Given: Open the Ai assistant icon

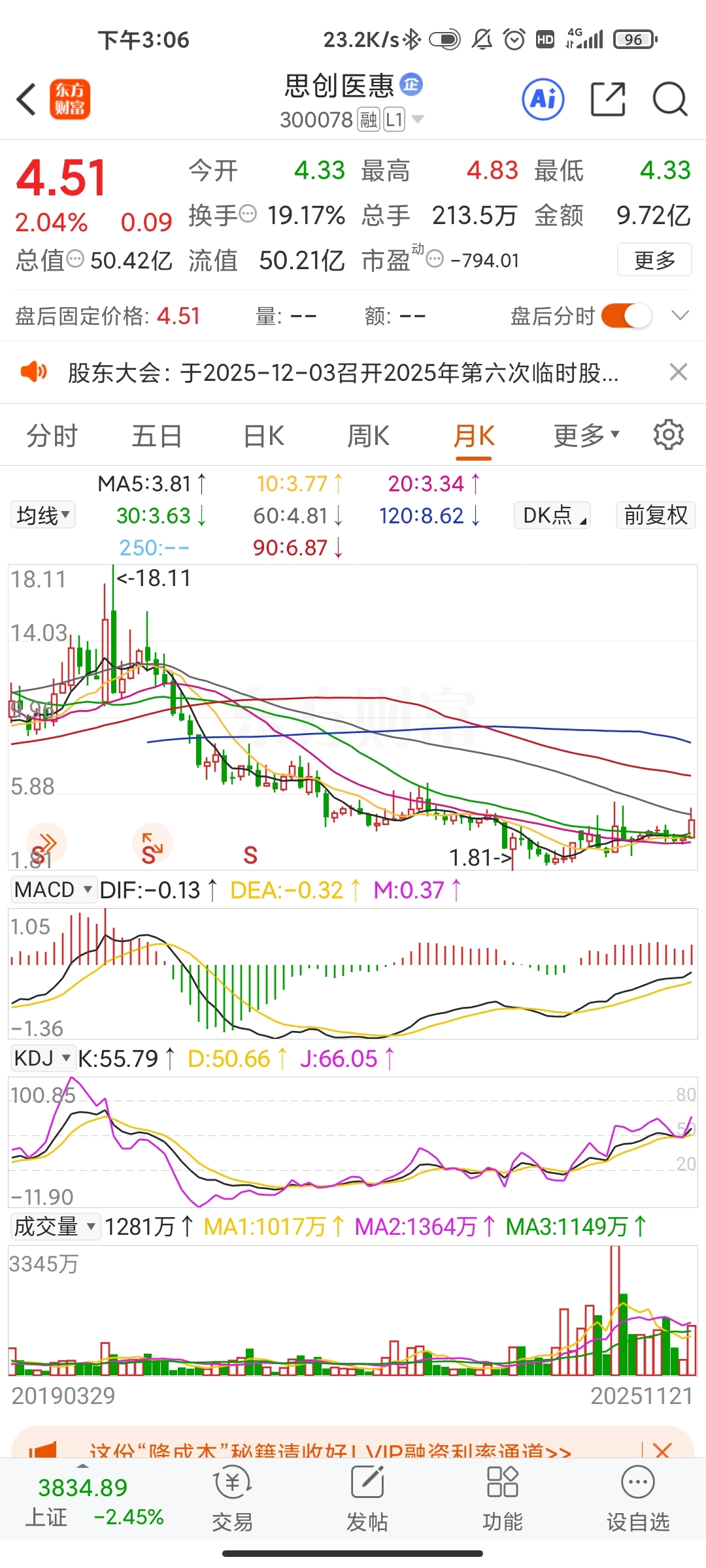Looking at the screenshot, I should click(543, 99).
